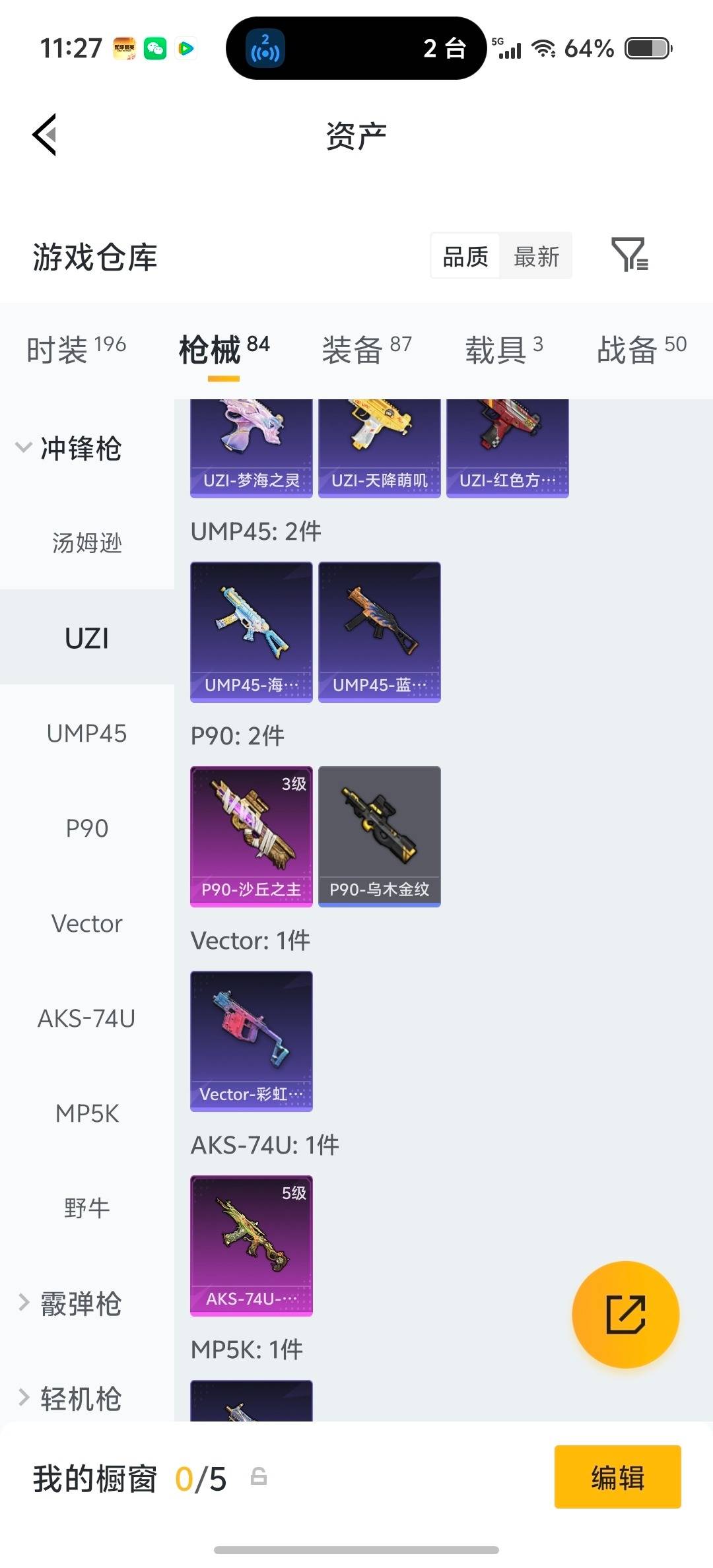713x1568 pixels.
Task: Switch sorting to 最新
Action: point(537,256)
